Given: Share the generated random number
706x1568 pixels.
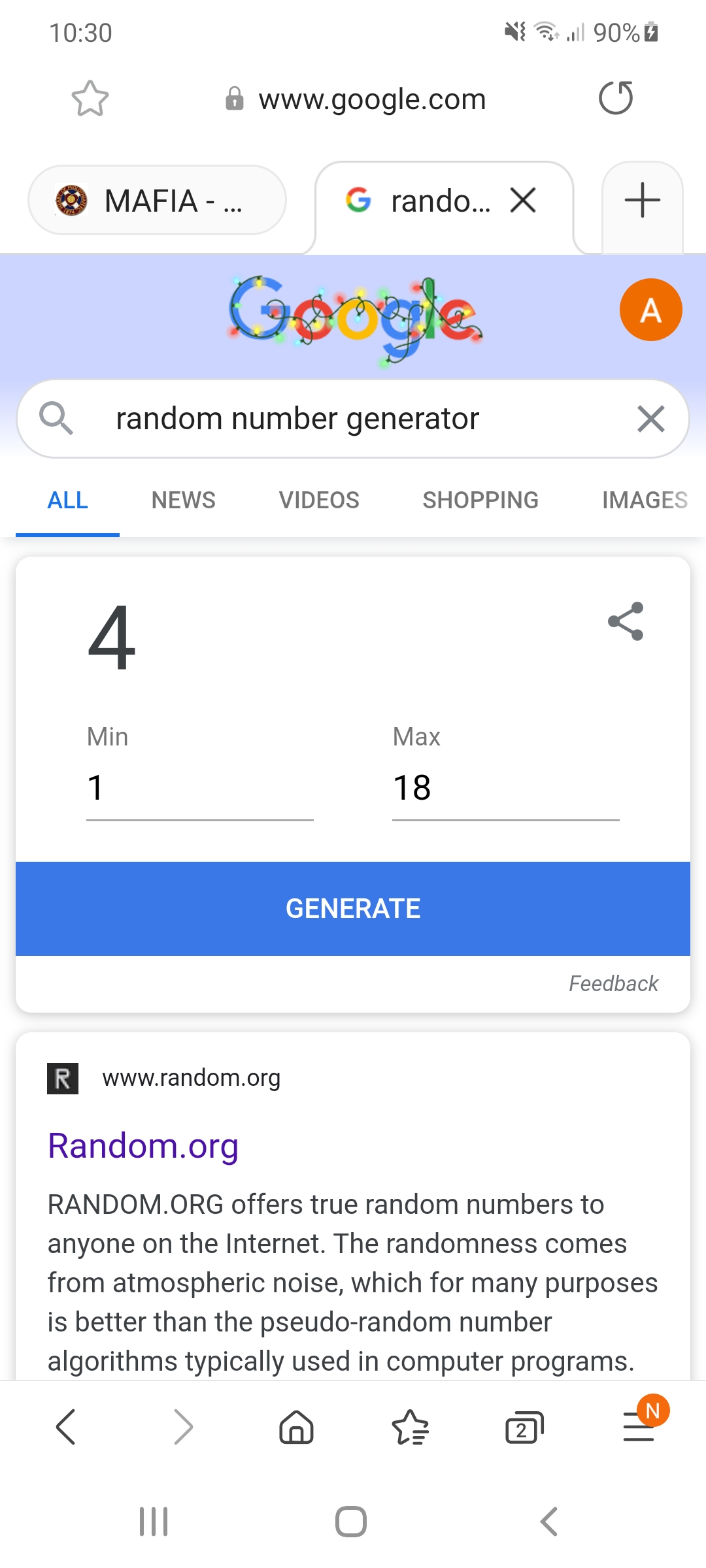Looking at the screenshot, I should coord(626,621).
